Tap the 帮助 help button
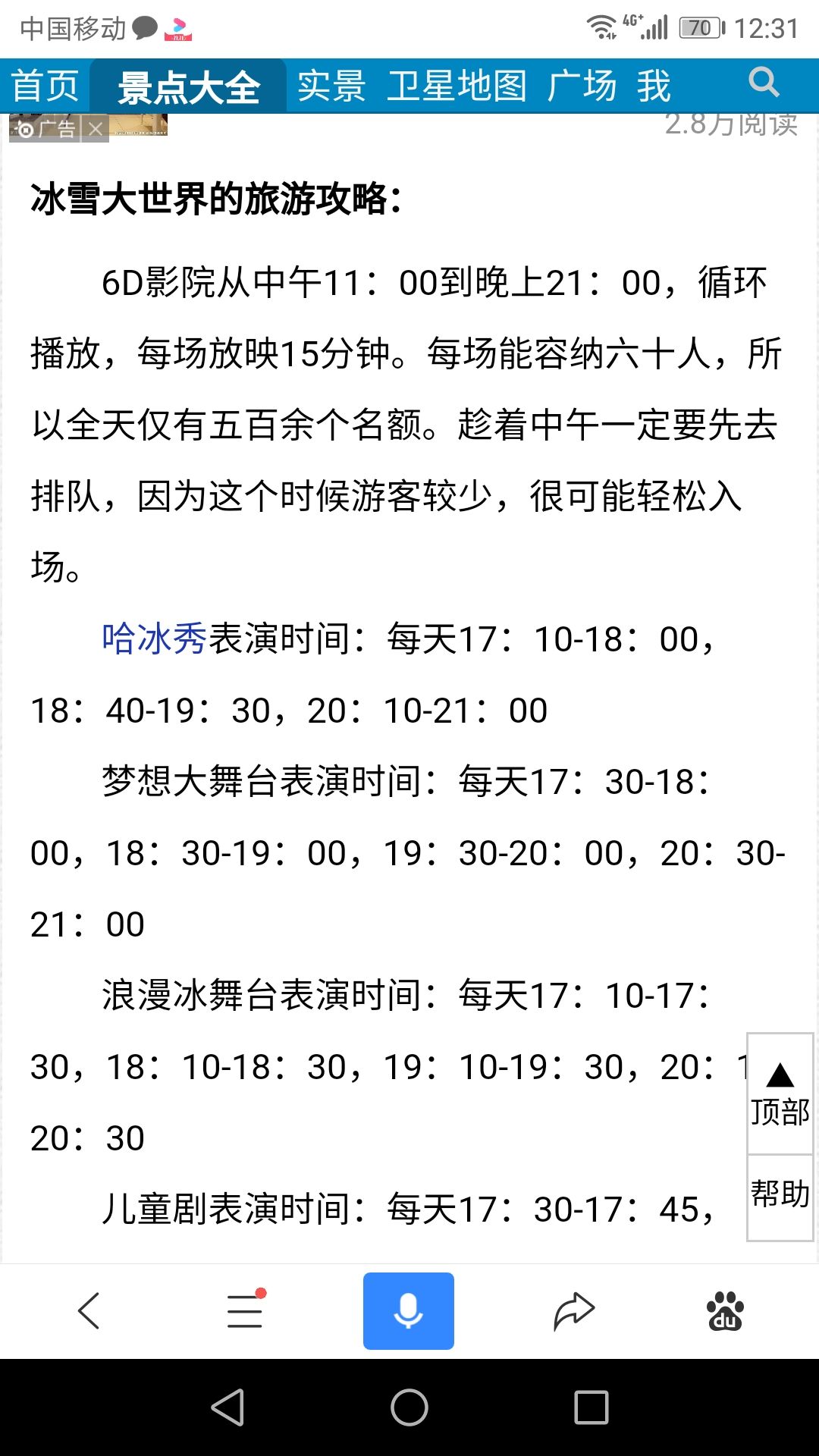The height and width of the screenshot is (1456, 819). click(x=780, y=1197)
